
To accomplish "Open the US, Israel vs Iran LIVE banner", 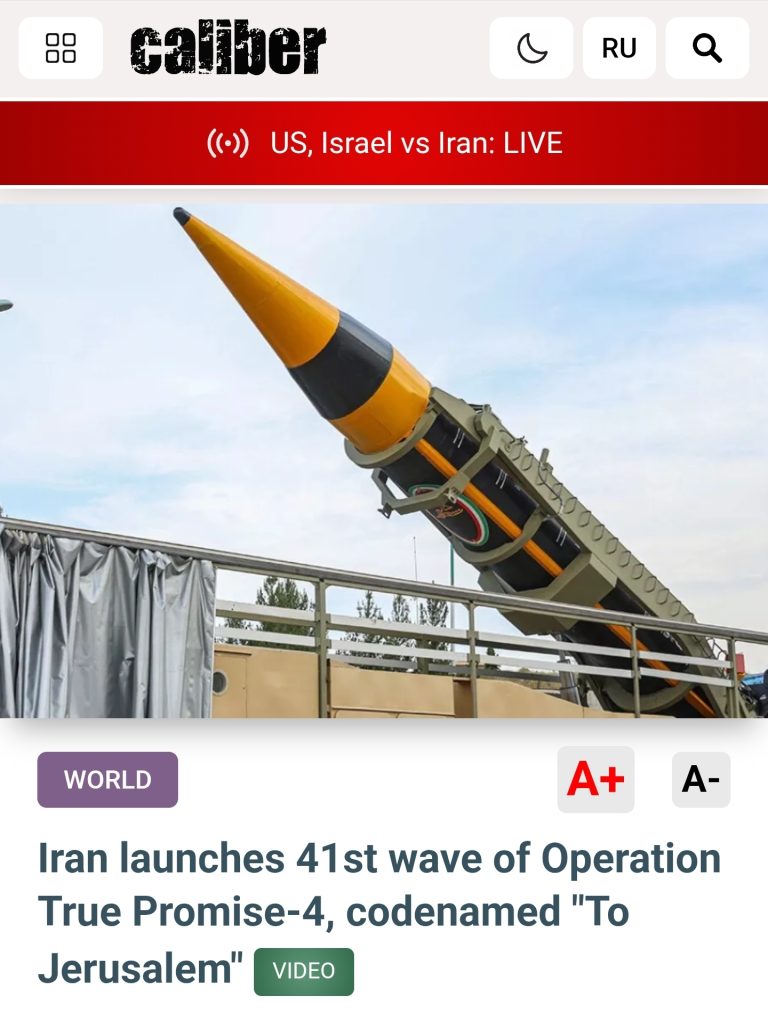I will pos(384,143).
